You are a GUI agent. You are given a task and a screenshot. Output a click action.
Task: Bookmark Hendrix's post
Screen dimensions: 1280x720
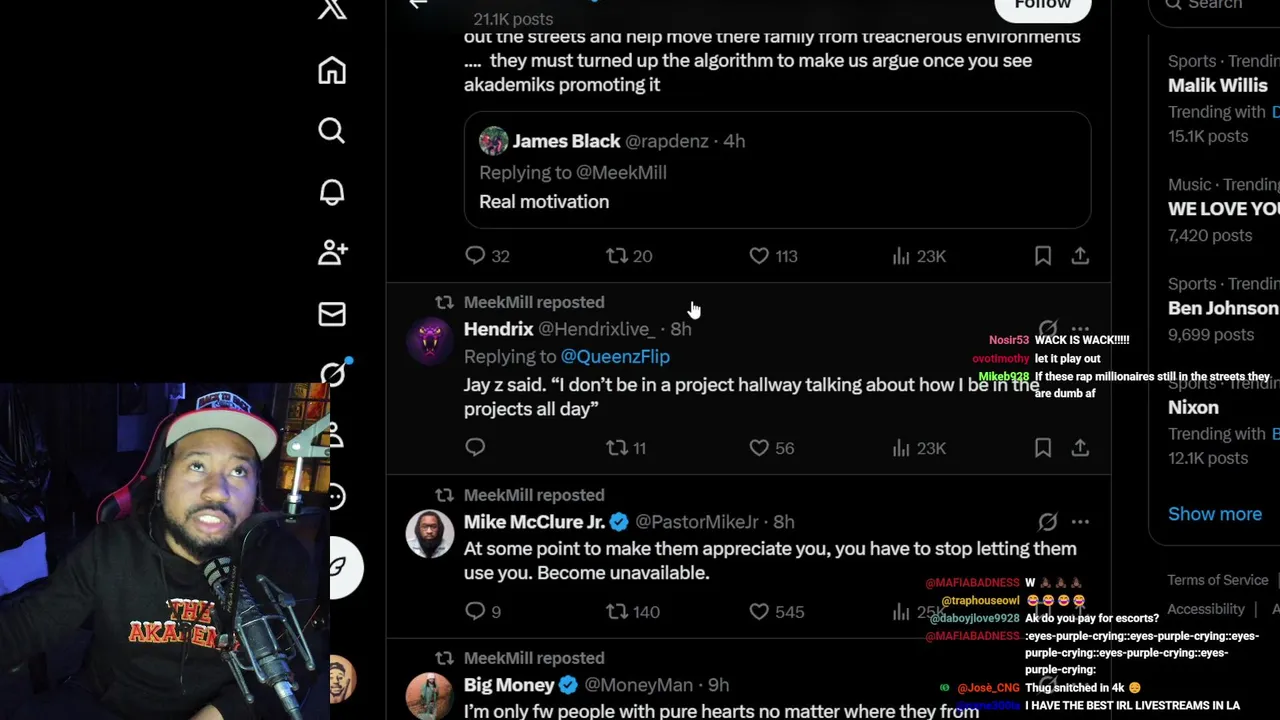coord(1043,448)
